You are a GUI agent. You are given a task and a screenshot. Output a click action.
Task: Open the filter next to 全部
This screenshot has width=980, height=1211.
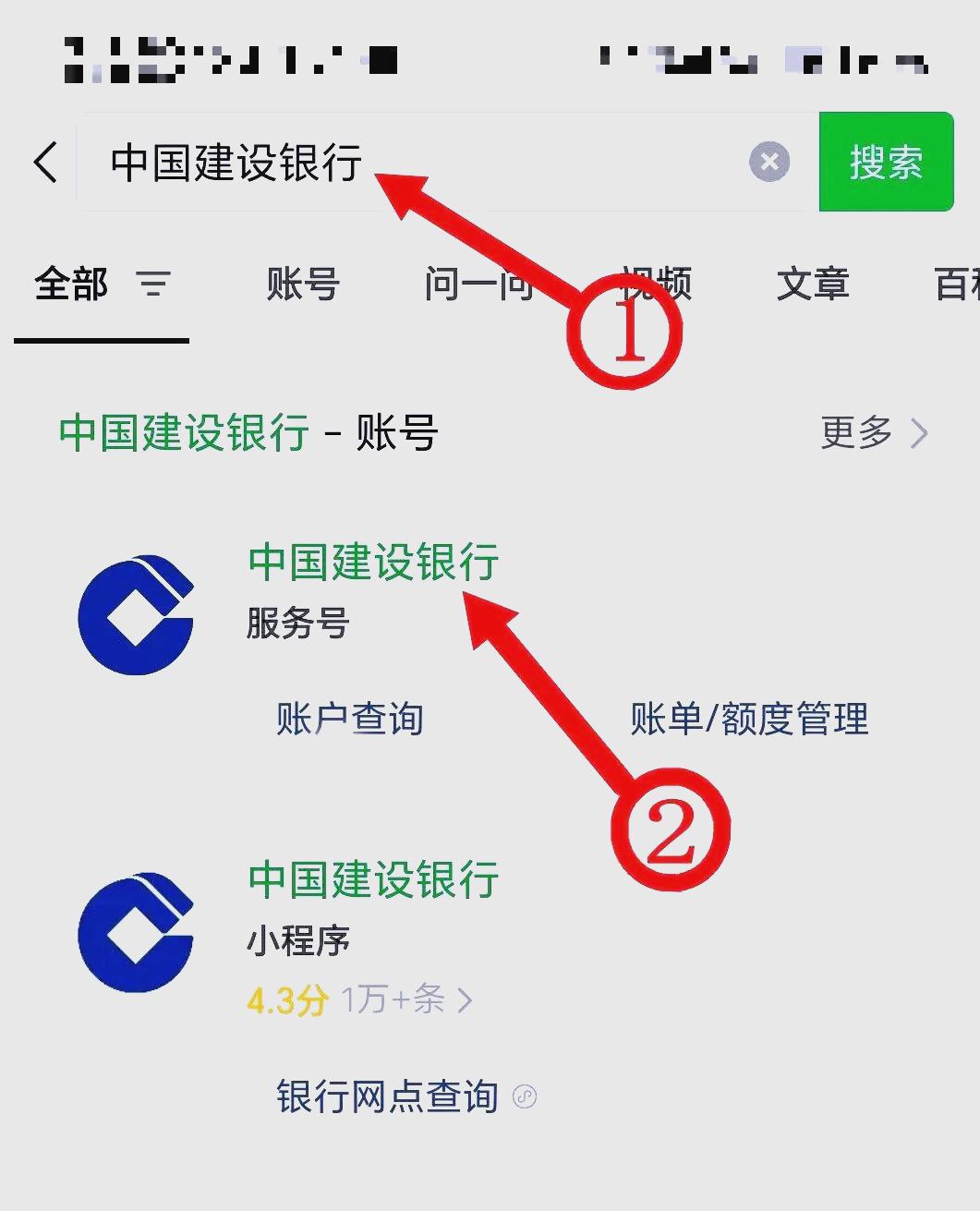tap(153, 284)
